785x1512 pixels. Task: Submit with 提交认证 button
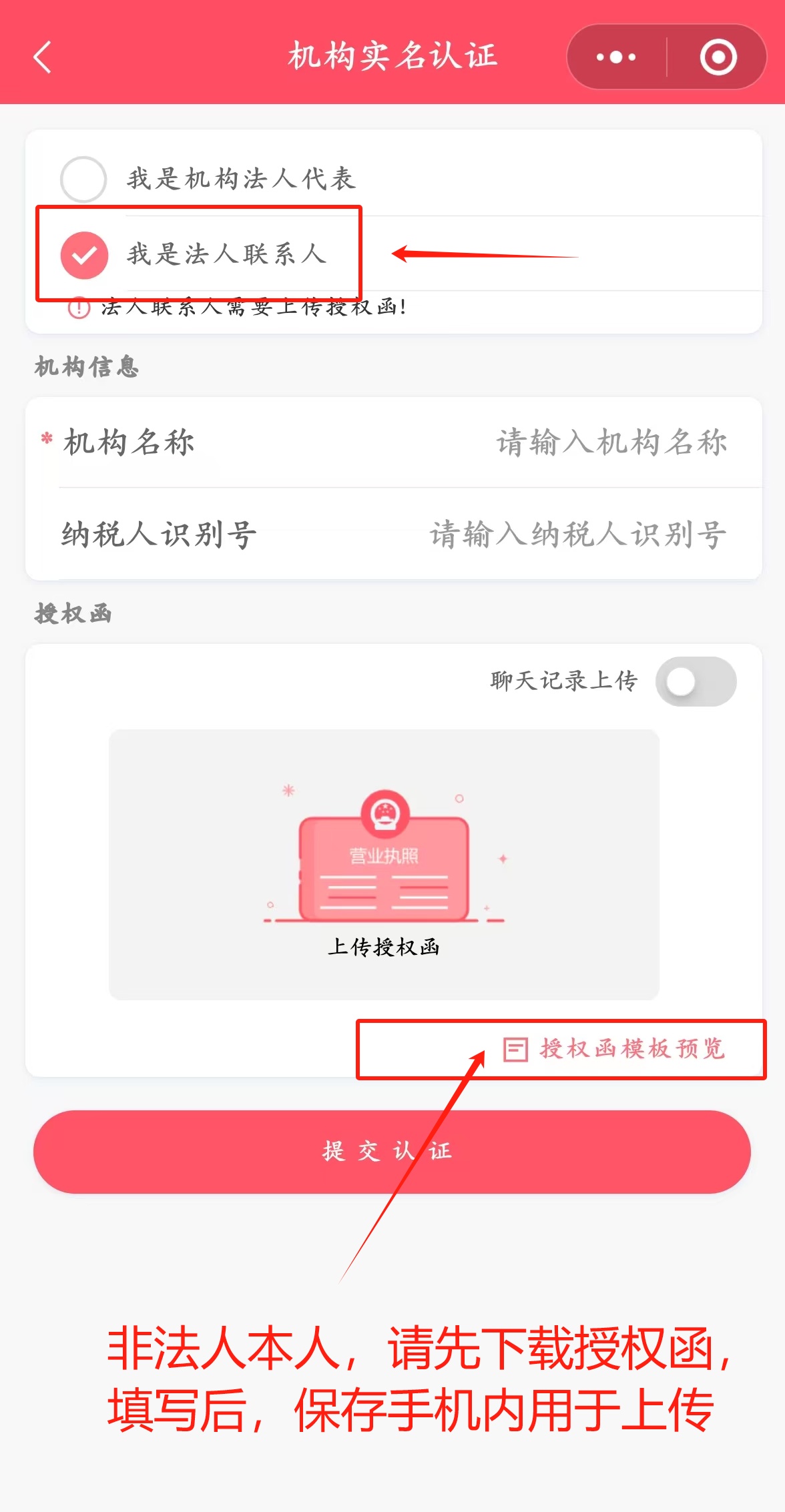click(392, 1152)
